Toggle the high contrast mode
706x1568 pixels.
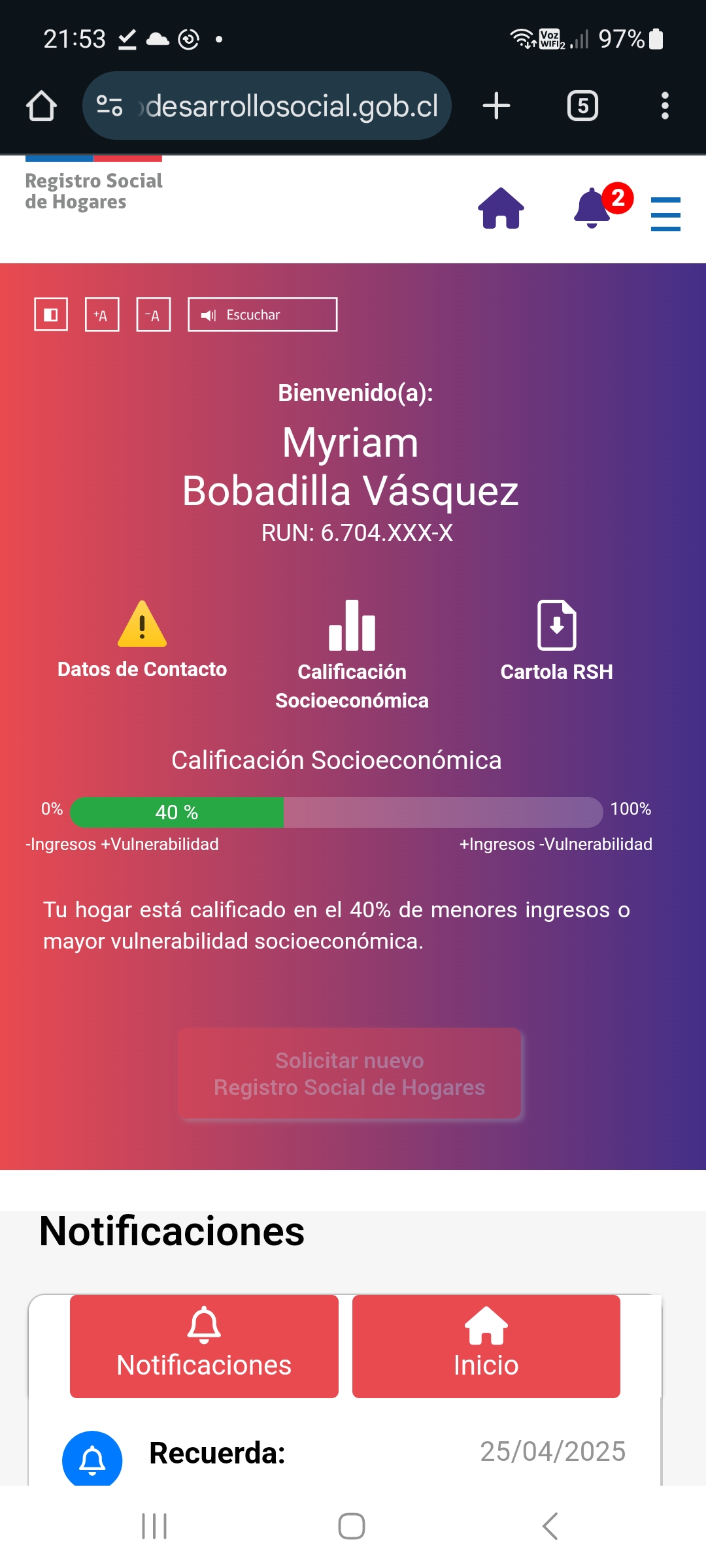(51, 315)
